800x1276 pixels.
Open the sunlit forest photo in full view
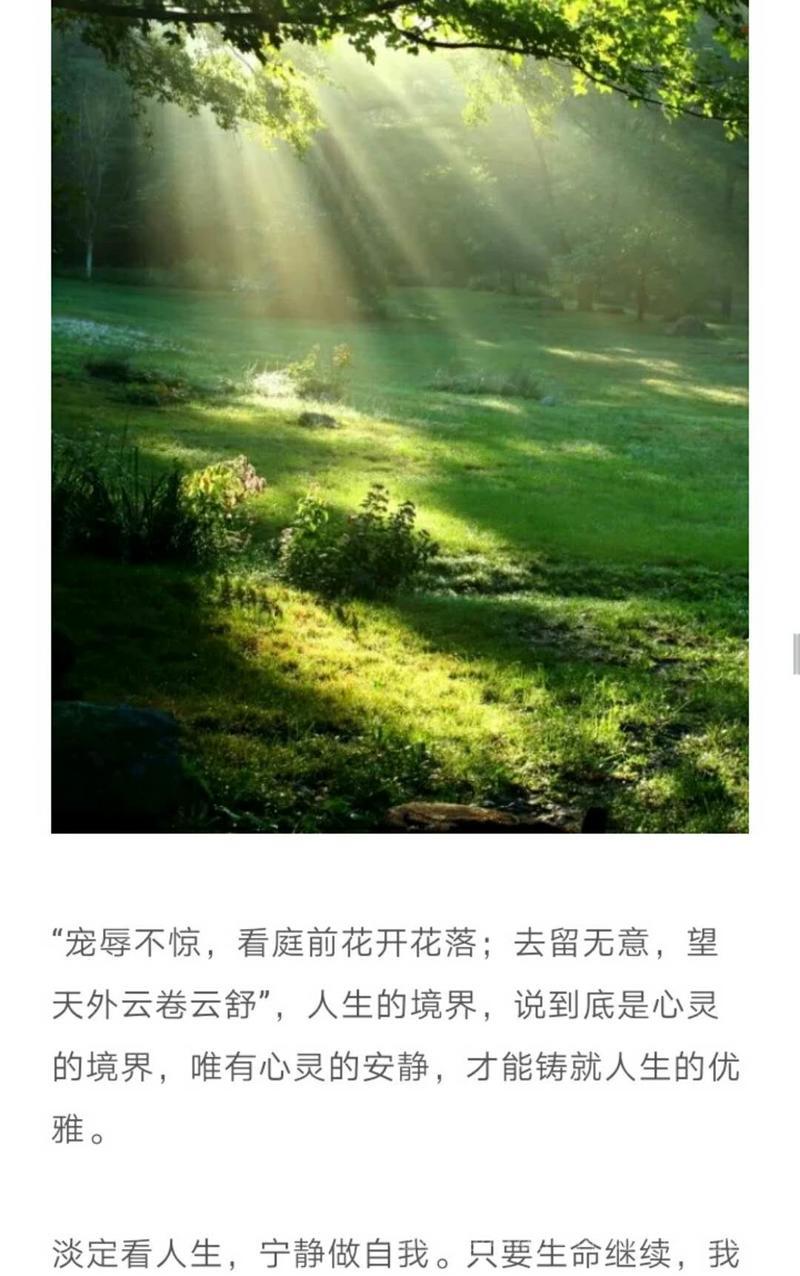tap(400, 415)
